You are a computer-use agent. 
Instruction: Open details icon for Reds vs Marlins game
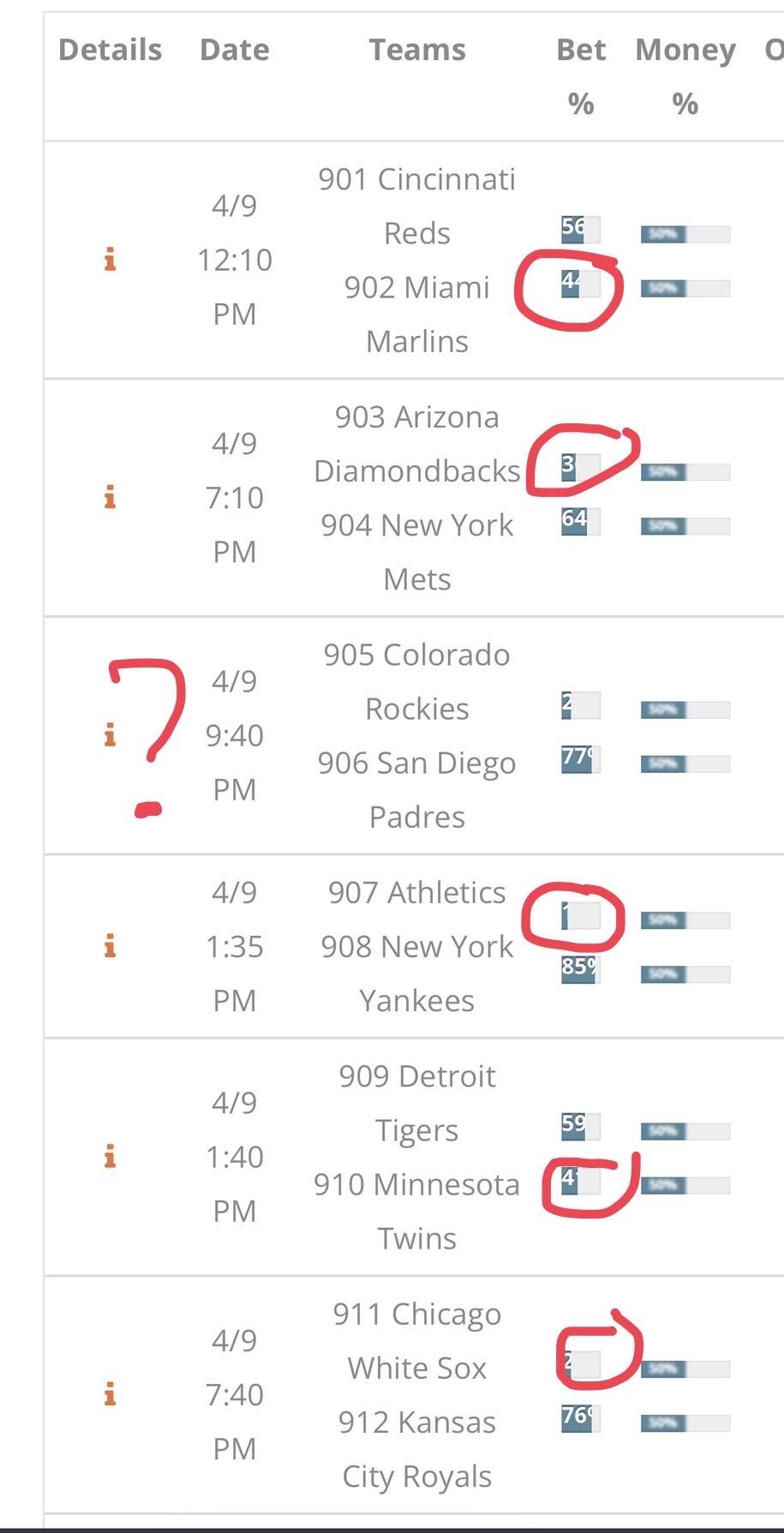(x=110, y=259)
